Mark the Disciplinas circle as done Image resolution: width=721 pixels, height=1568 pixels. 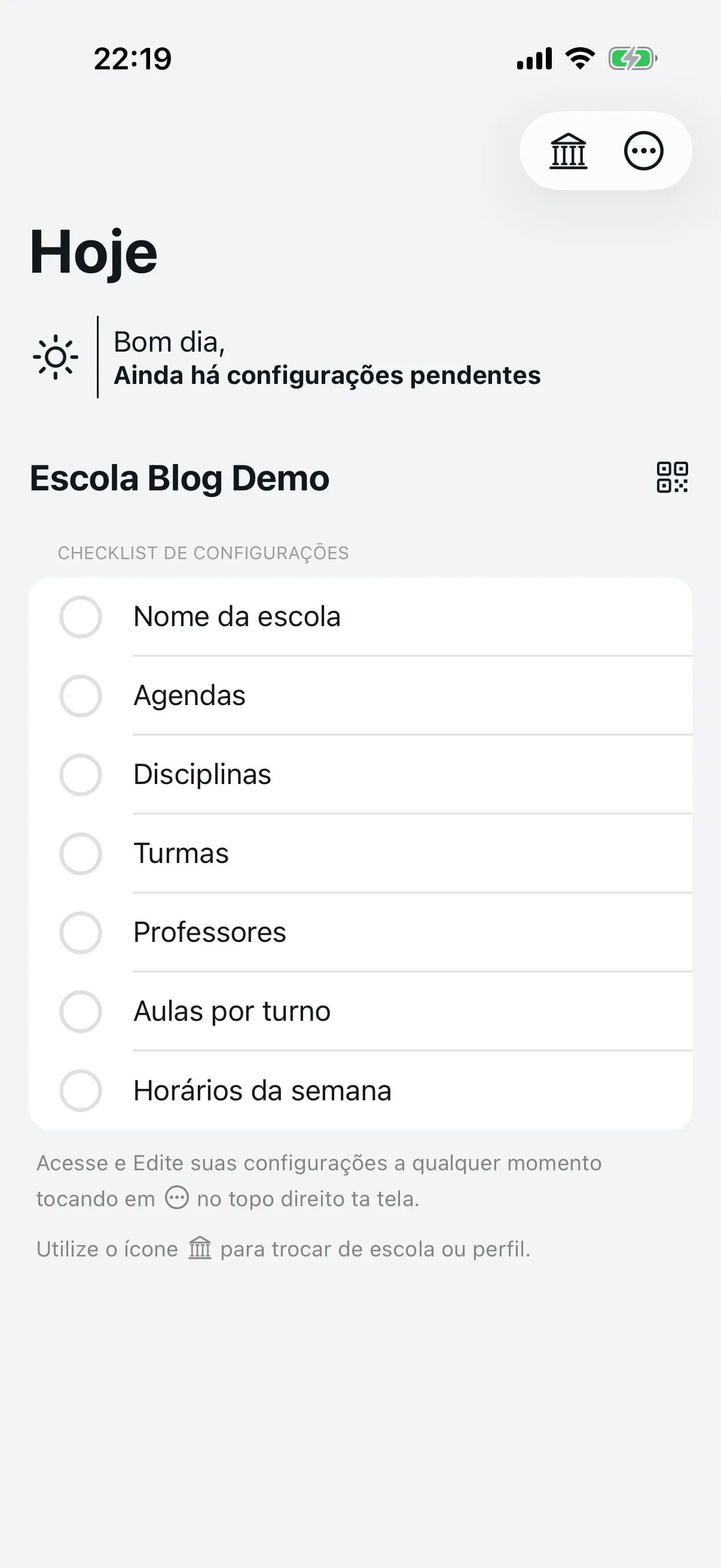coord(81,775)
